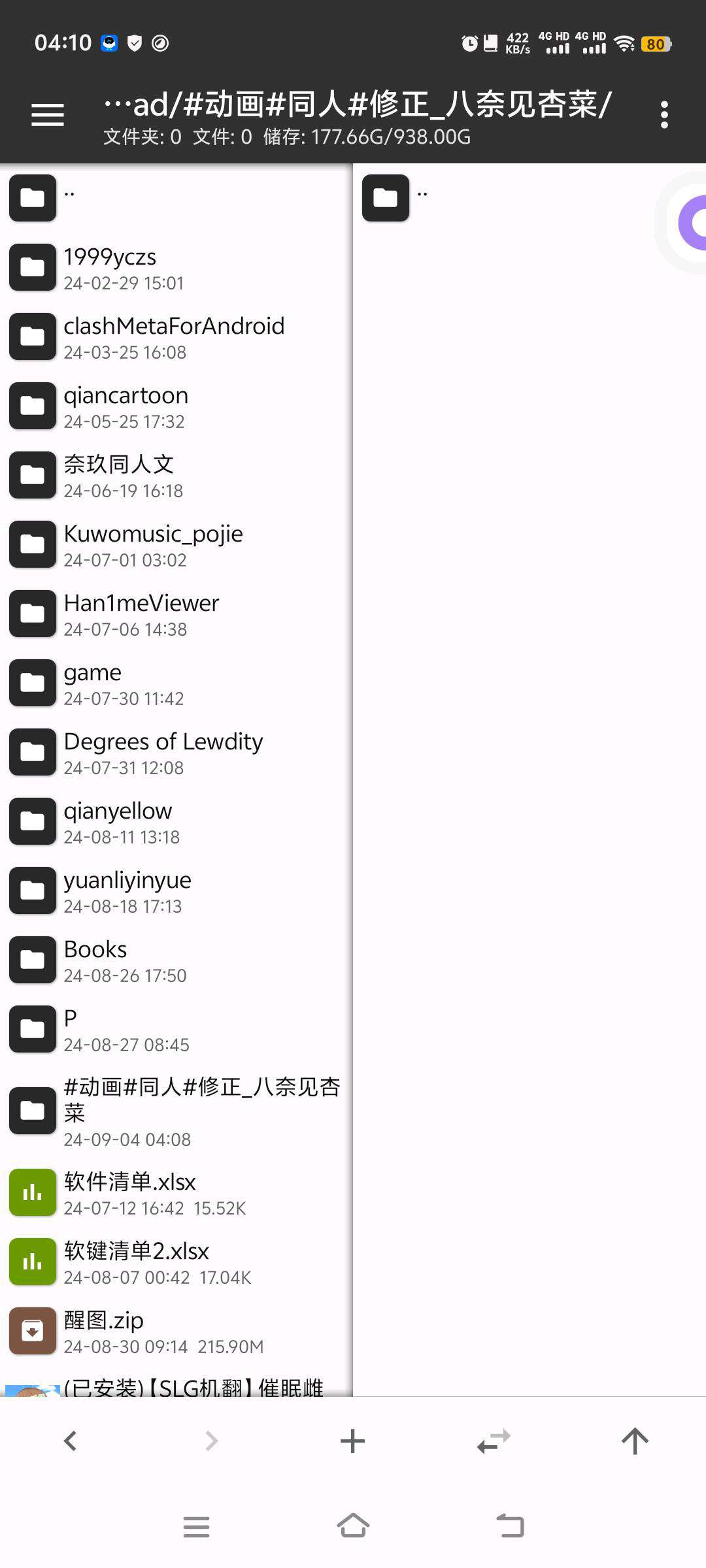Open the Kuwomusic_pojie folder
This screenshot has width=706, height=1568.
[153, 545]
